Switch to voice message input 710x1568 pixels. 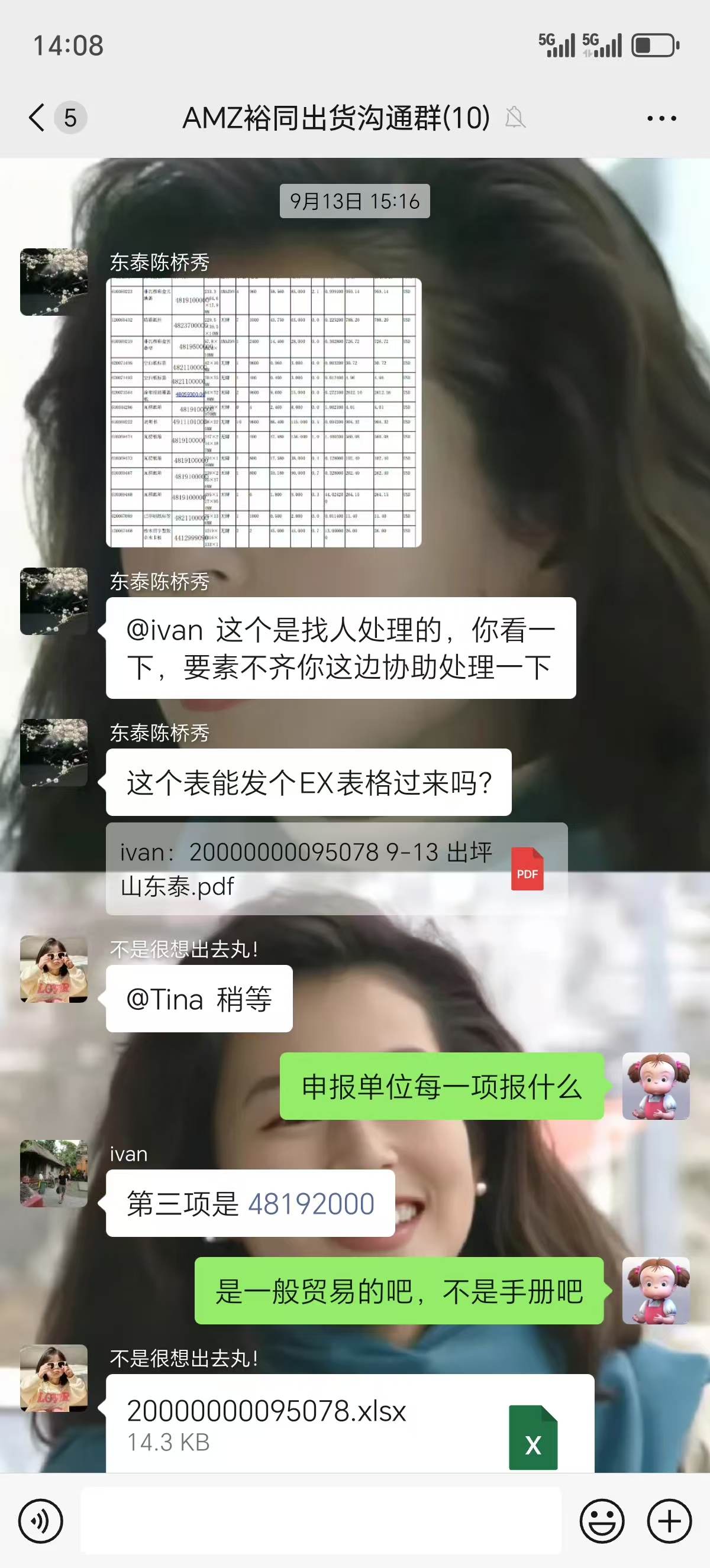41,1521
